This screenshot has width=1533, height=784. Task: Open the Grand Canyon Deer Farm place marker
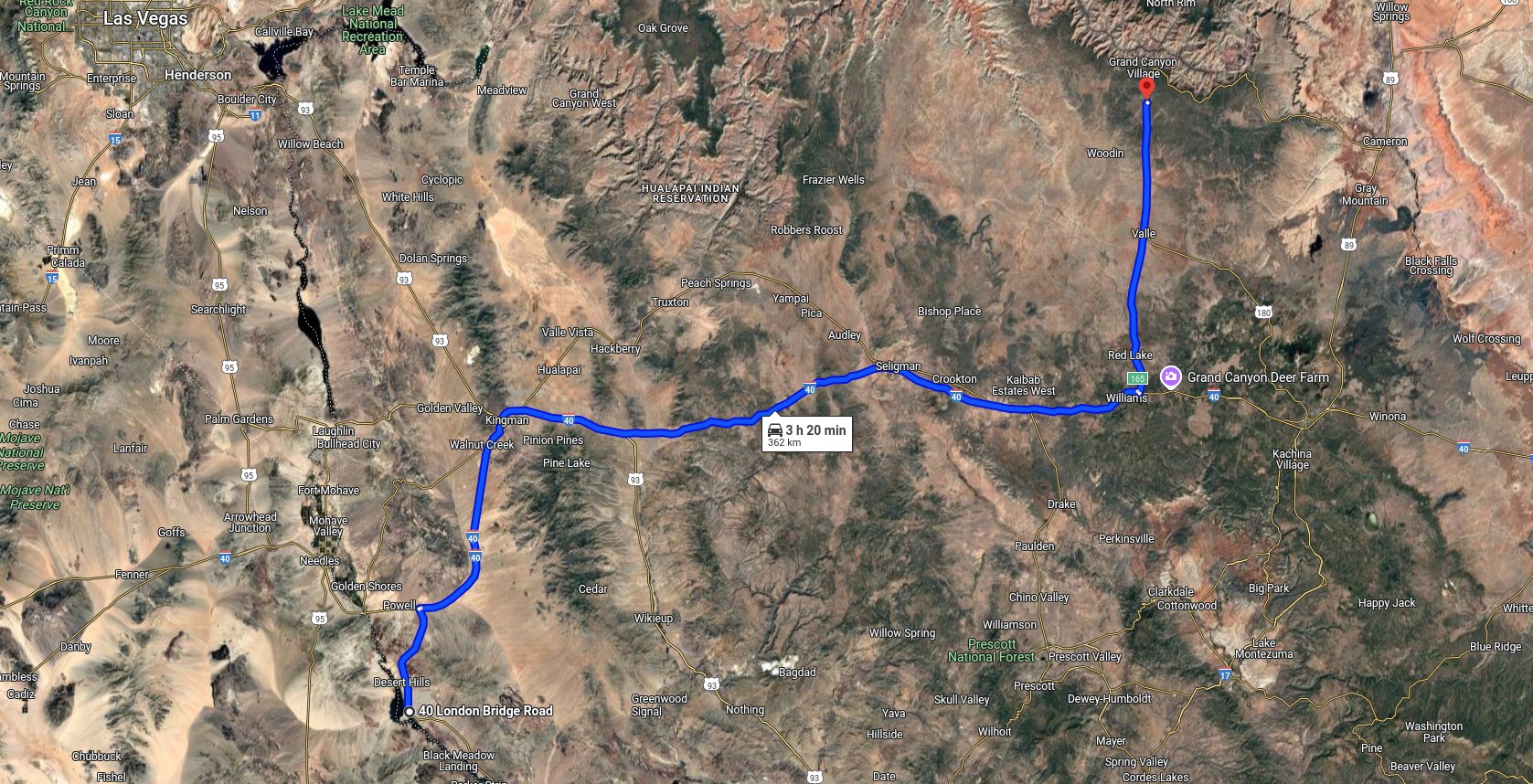coord(1171,376)
